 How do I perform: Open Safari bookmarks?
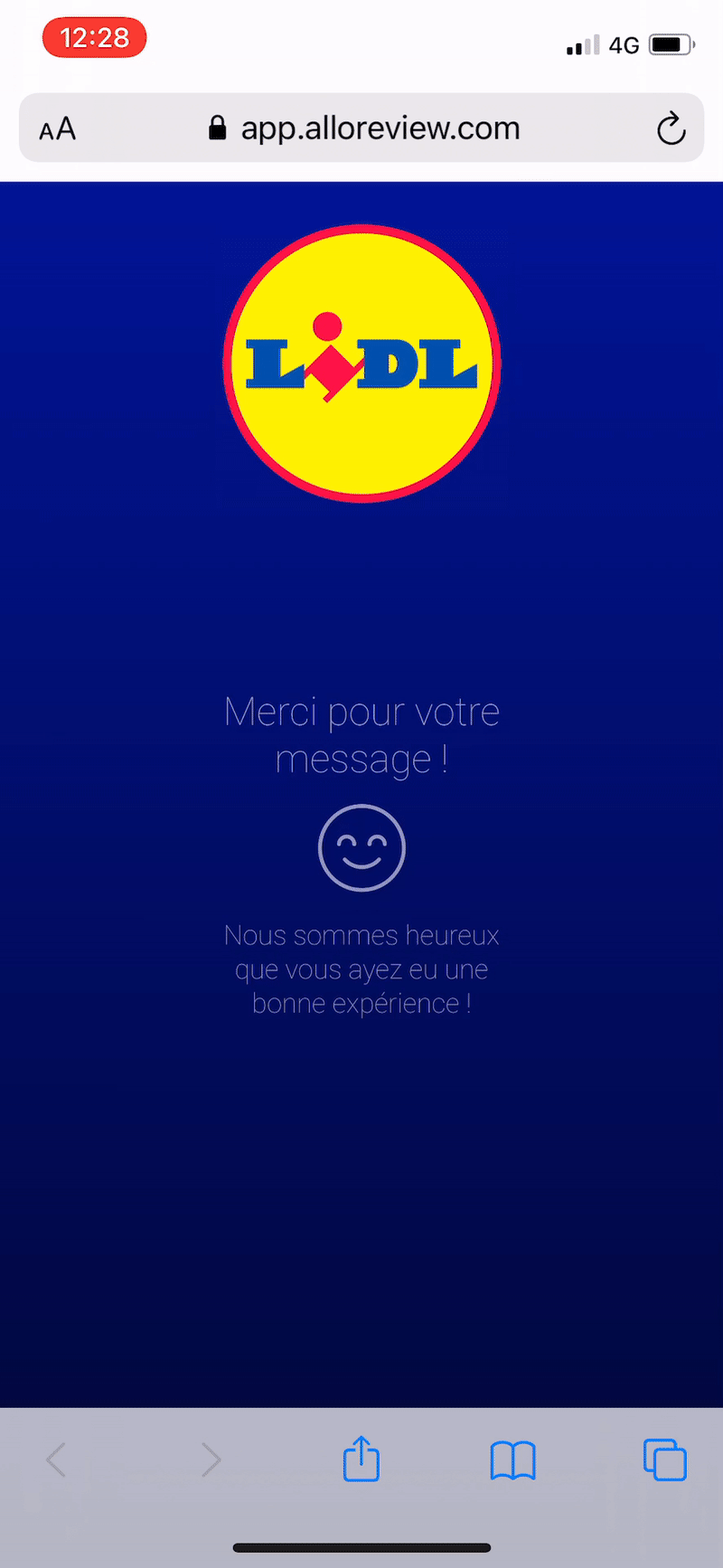point(513,1459)
